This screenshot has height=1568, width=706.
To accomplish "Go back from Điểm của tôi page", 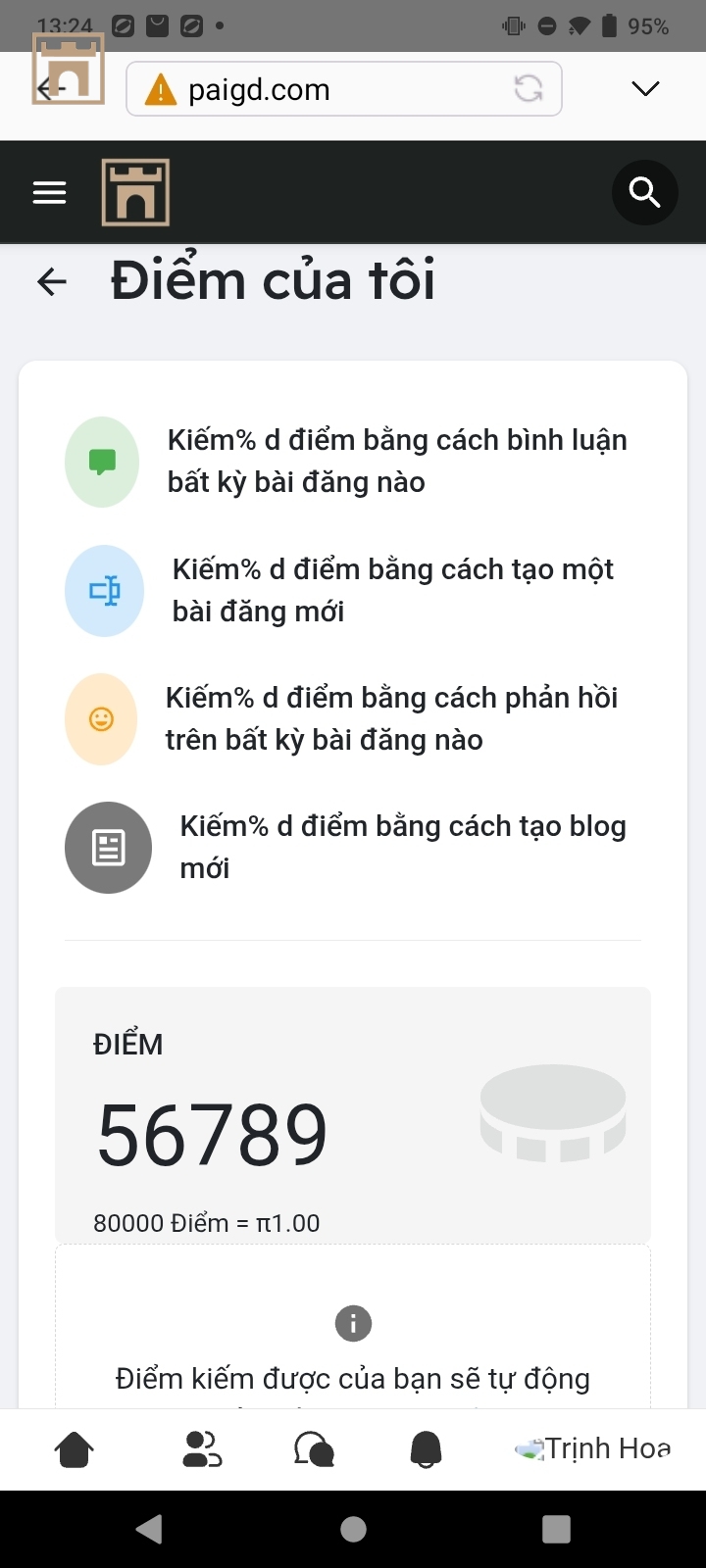I will click(x=52, y=282).
